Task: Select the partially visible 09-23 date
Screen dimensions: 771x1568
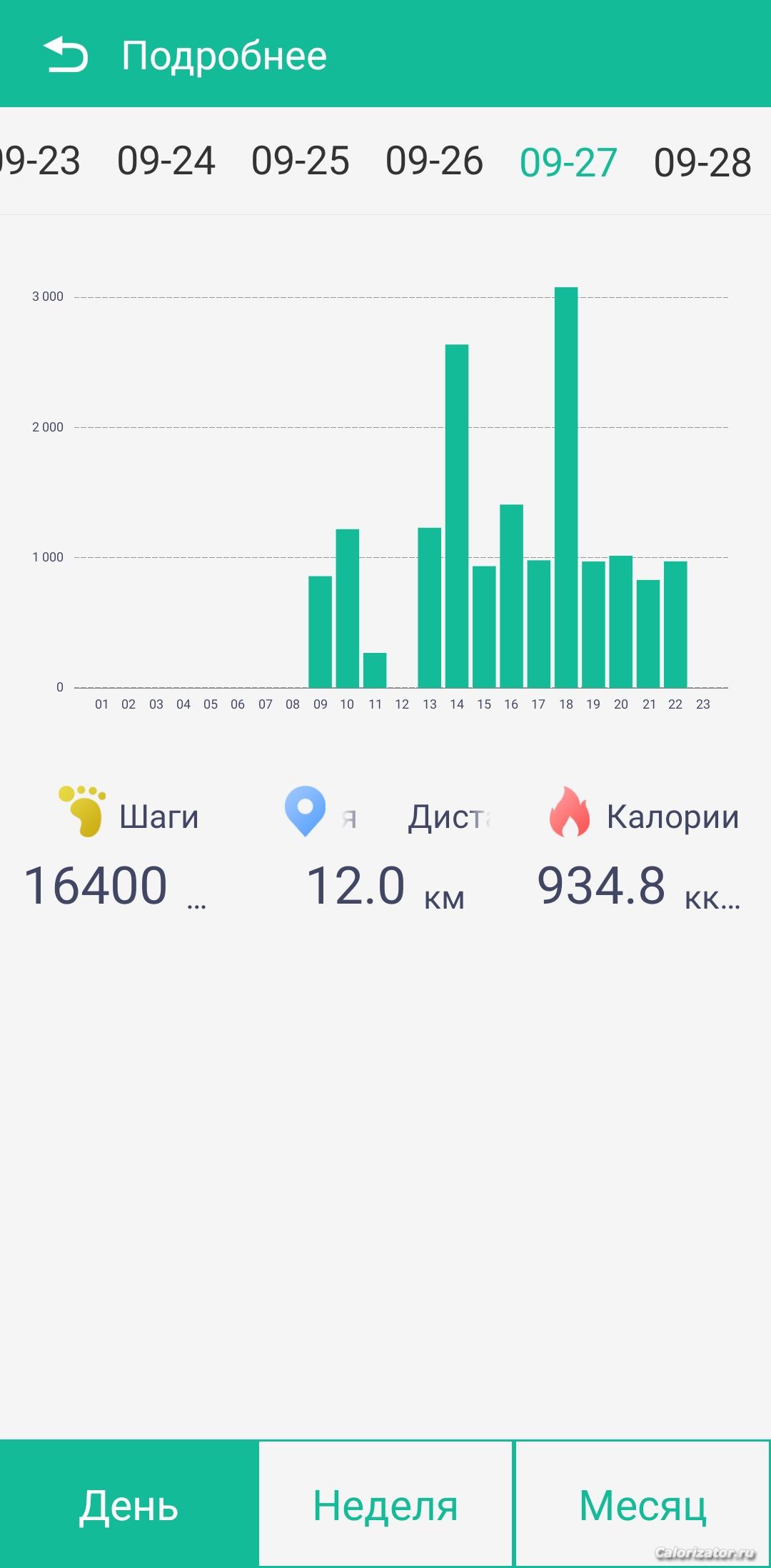Action: (40, 161)
